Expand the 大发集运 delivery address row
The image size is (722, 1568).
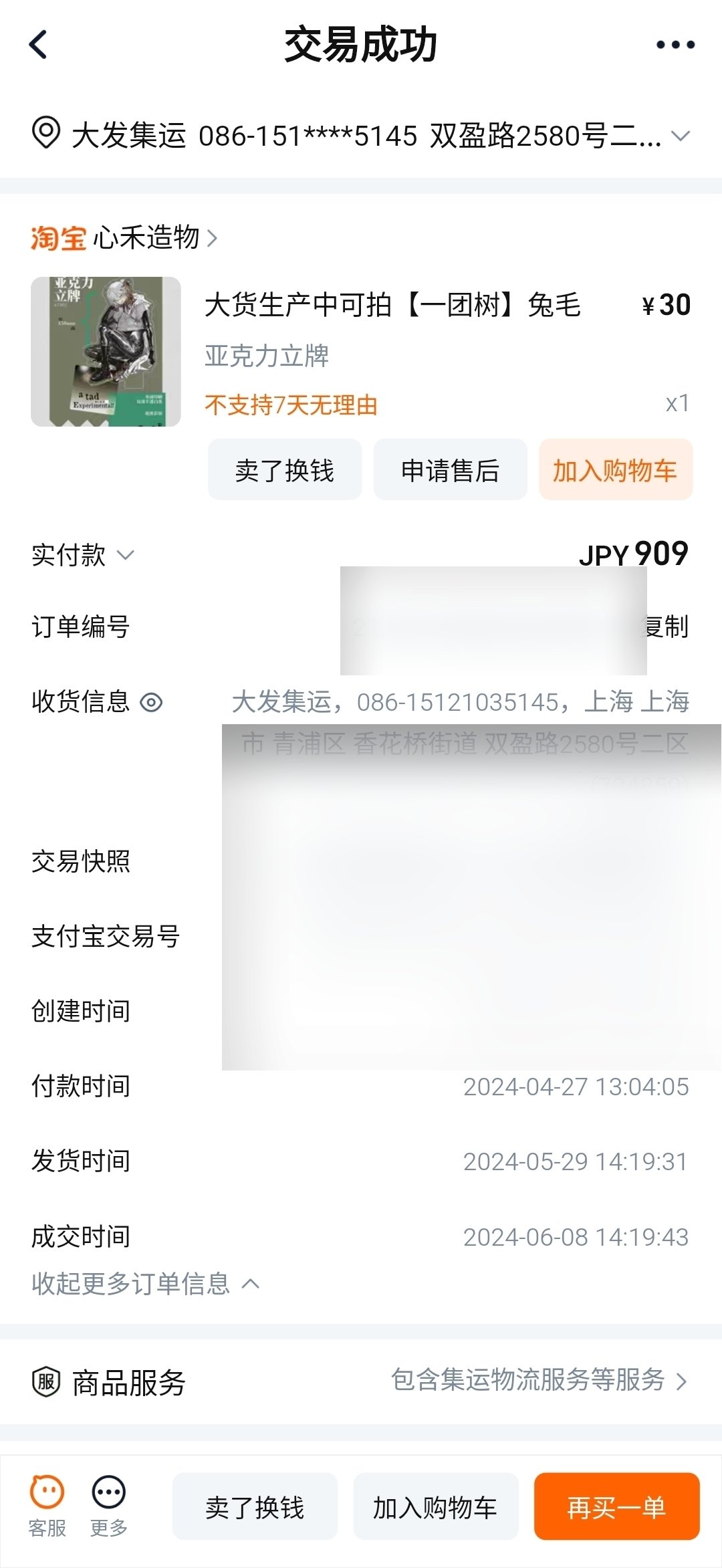pyautogui.click(x=361, y=136)
